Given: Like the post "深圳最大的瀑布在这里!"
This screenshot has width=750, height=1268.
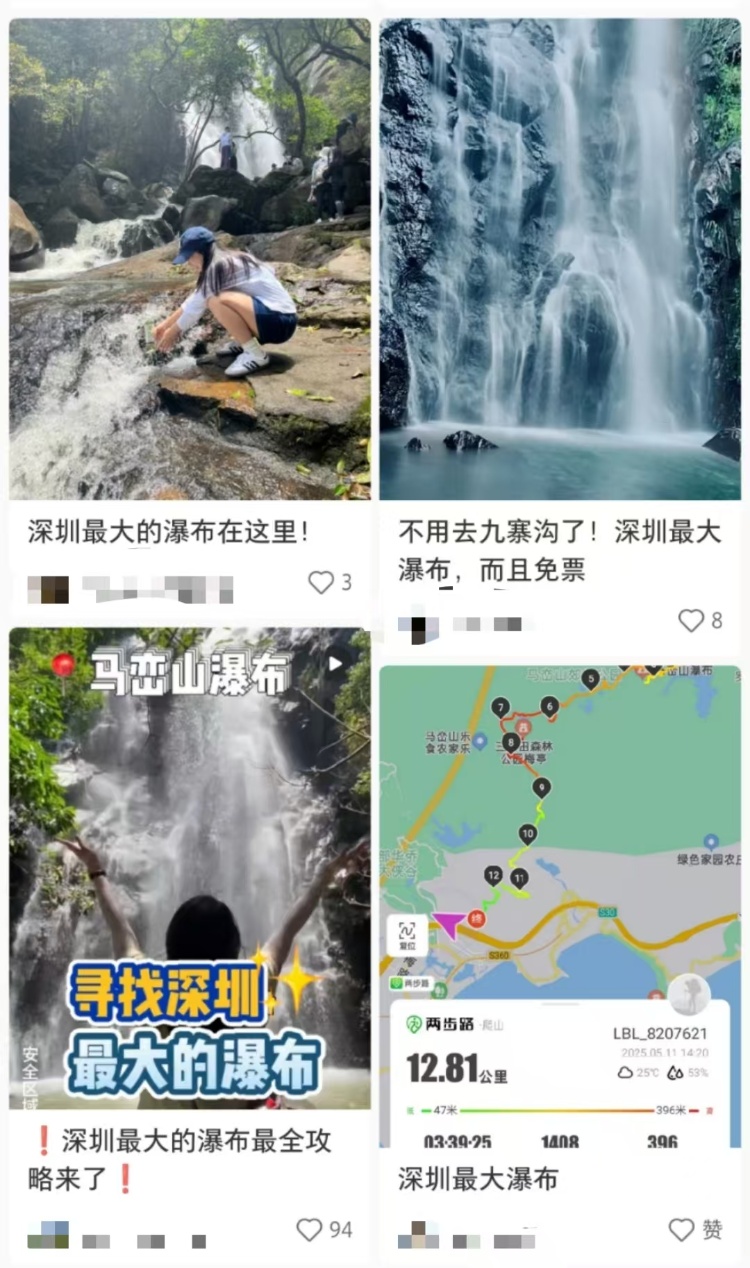Looking at the screenshot, I should pos(321,583).
